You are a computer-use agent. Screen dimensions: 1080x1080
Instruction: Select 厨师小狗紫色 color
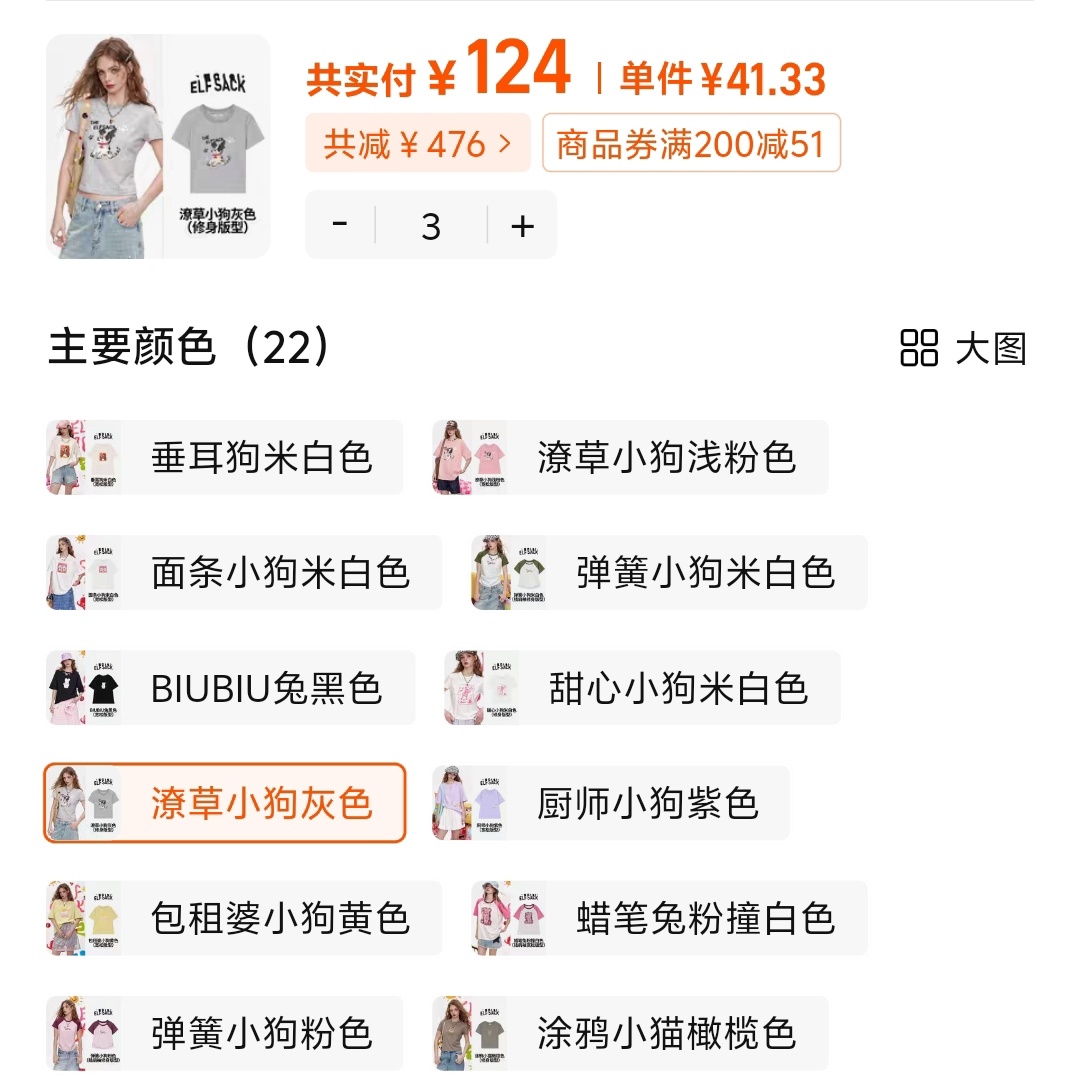coord(611,802)
